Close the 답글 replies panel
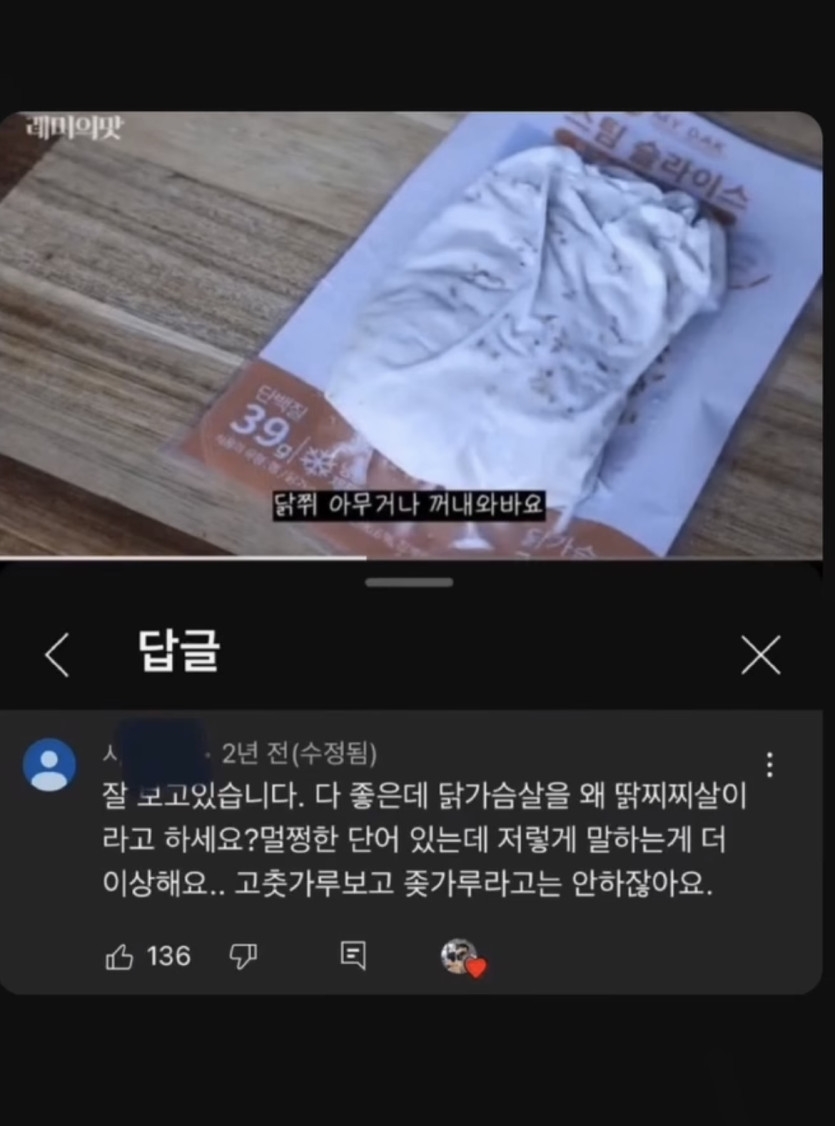This screenshot has width=835, height=1126. (x=760, y=655)
